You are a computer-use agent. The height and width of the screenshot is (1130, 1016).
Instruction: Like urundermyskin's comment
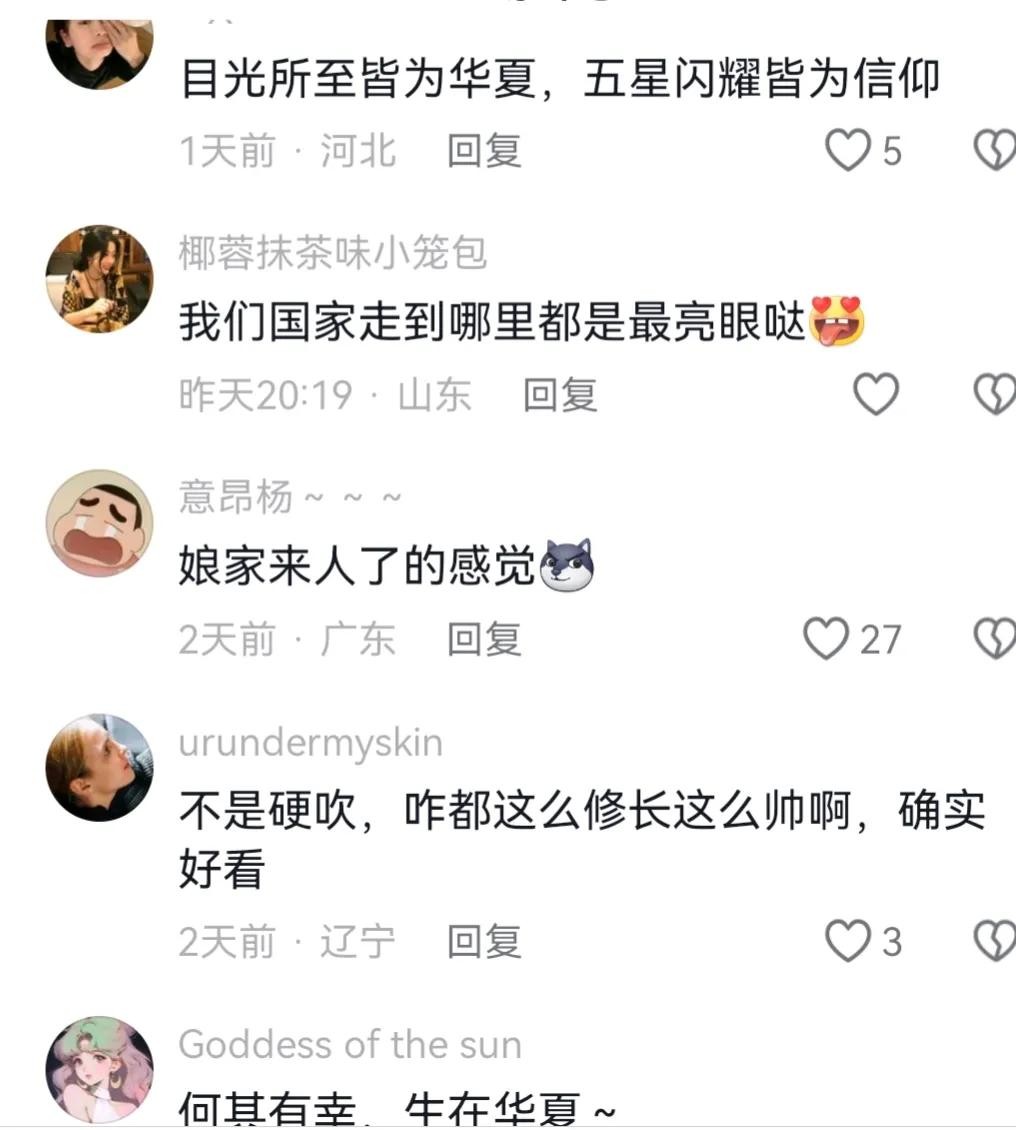[x=848, y=941]
